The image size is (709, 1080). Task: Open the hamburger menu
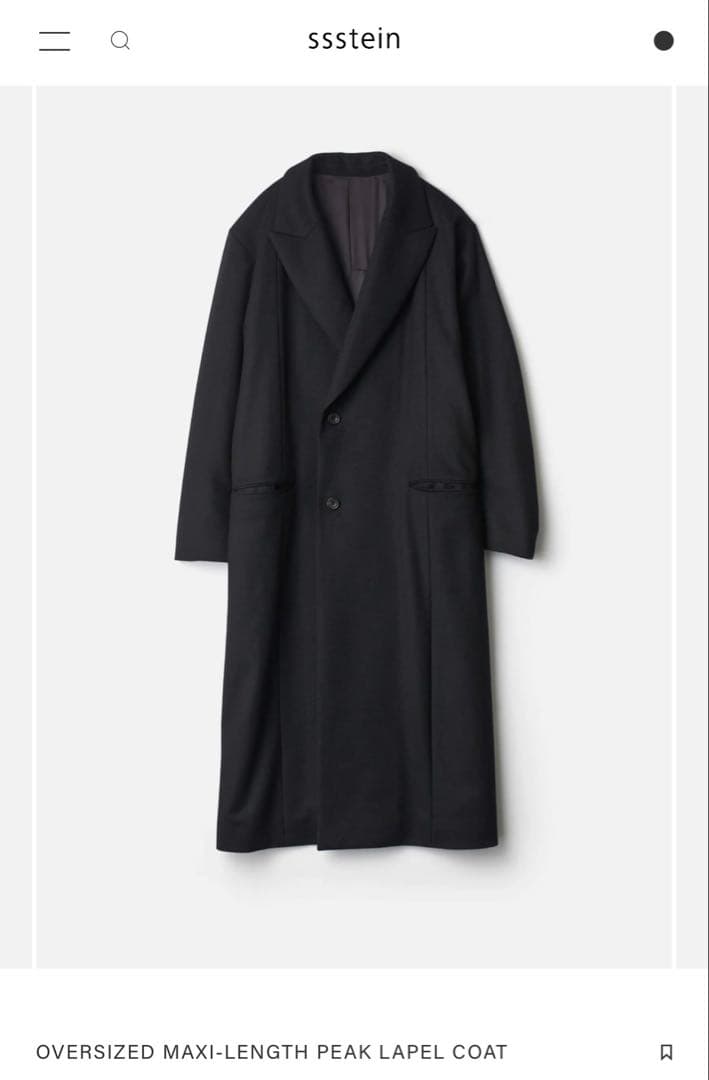click(54, 41)
